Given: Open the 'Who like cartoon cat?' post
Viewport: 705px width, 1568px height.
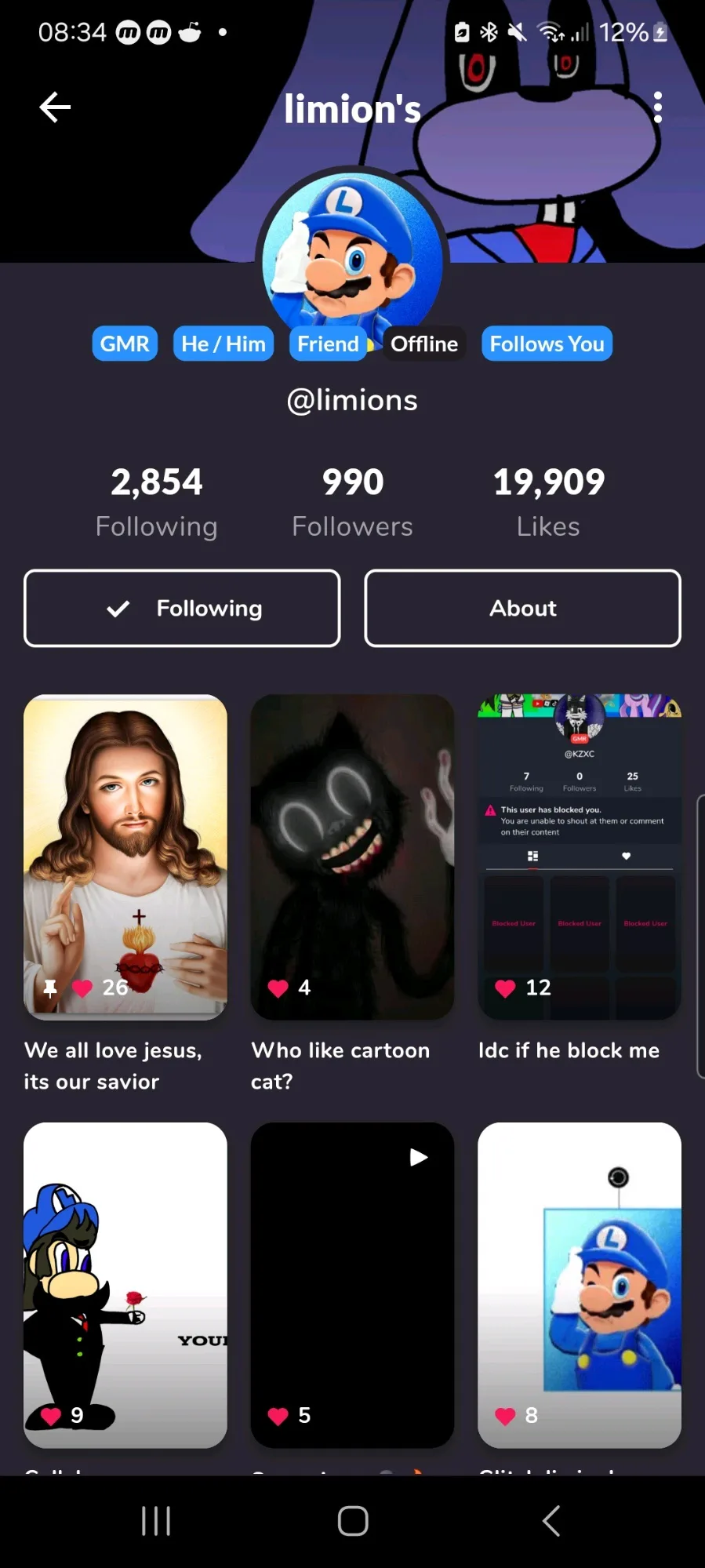Looking at the screenshot, I should tap(352, 857).
